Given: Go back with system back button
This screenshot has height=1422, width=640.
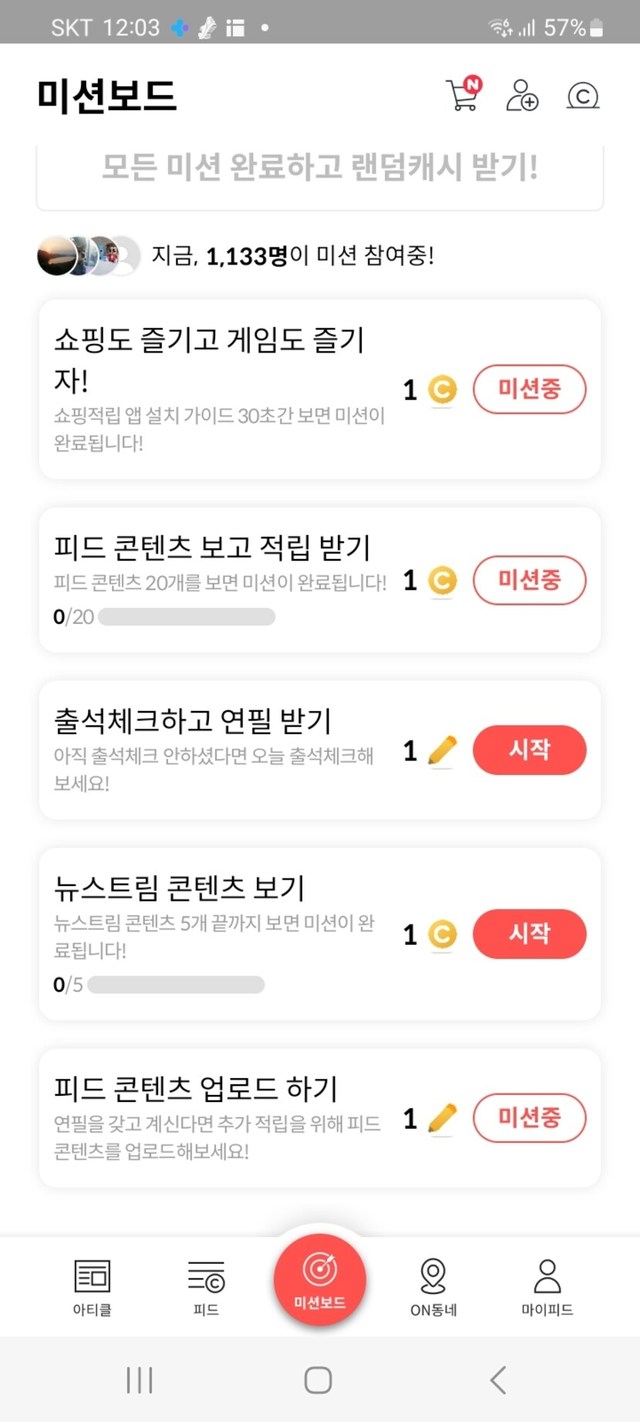Looking at the screenshot, I should (x=498, y=1380).
